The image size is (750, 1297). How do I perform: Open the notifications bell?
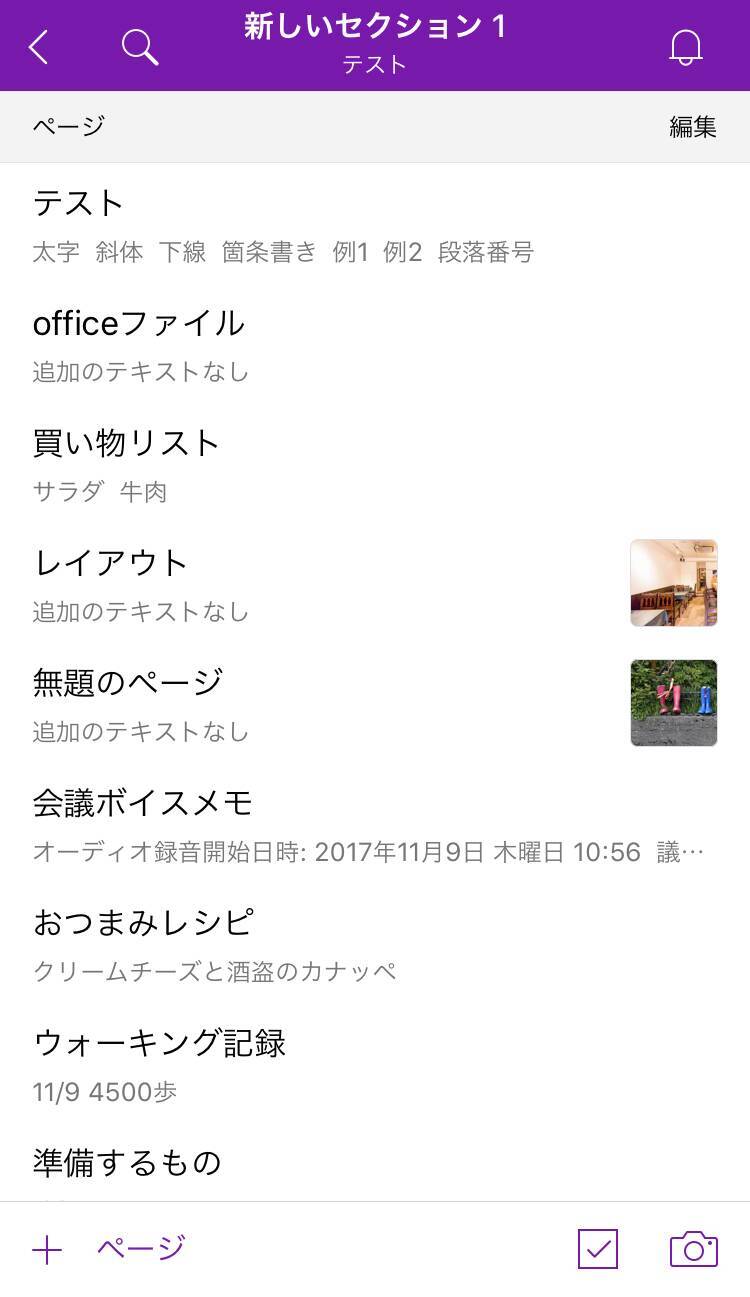tap(686, 47)
